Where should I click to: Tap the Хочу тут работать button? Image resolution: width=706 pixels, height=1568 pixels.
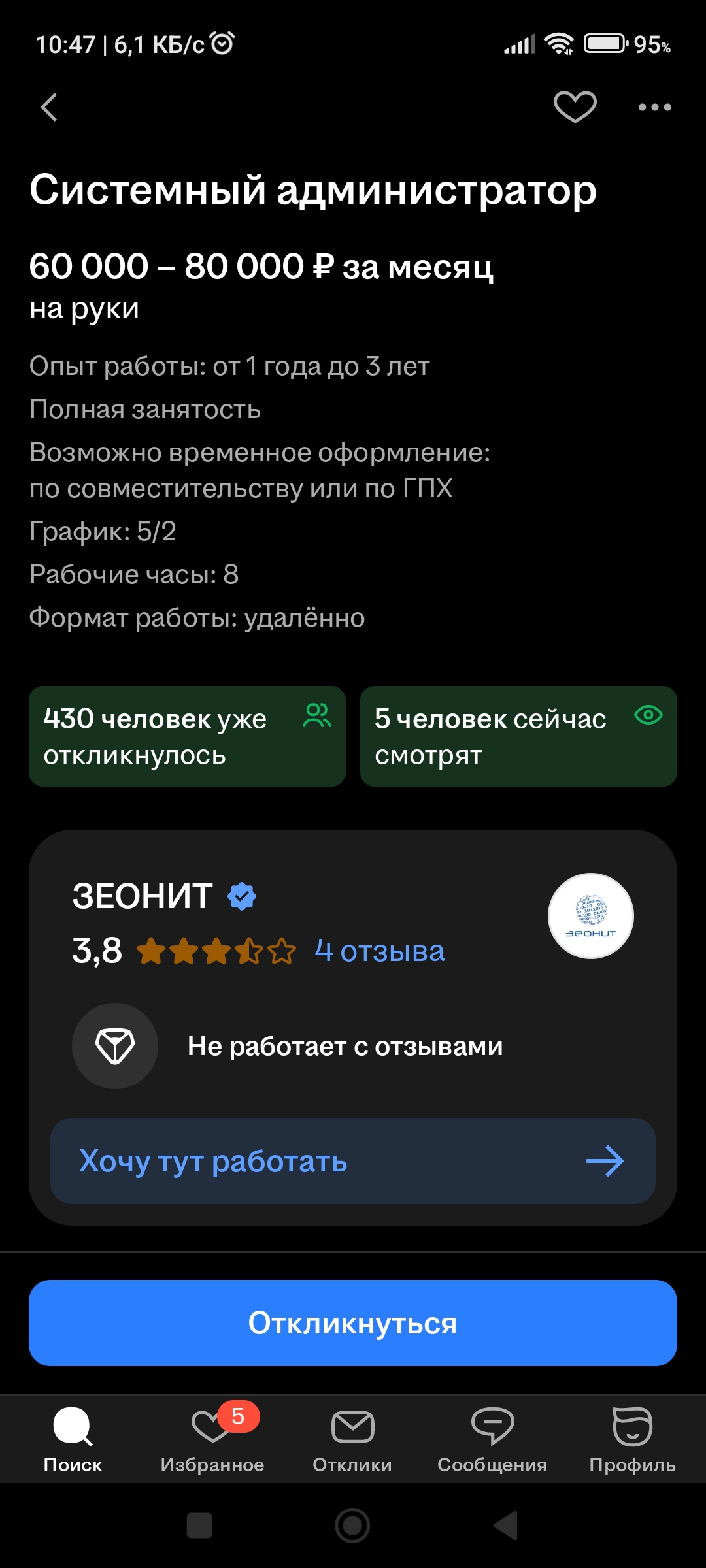pyautogui.click(x=353, y=1161)
